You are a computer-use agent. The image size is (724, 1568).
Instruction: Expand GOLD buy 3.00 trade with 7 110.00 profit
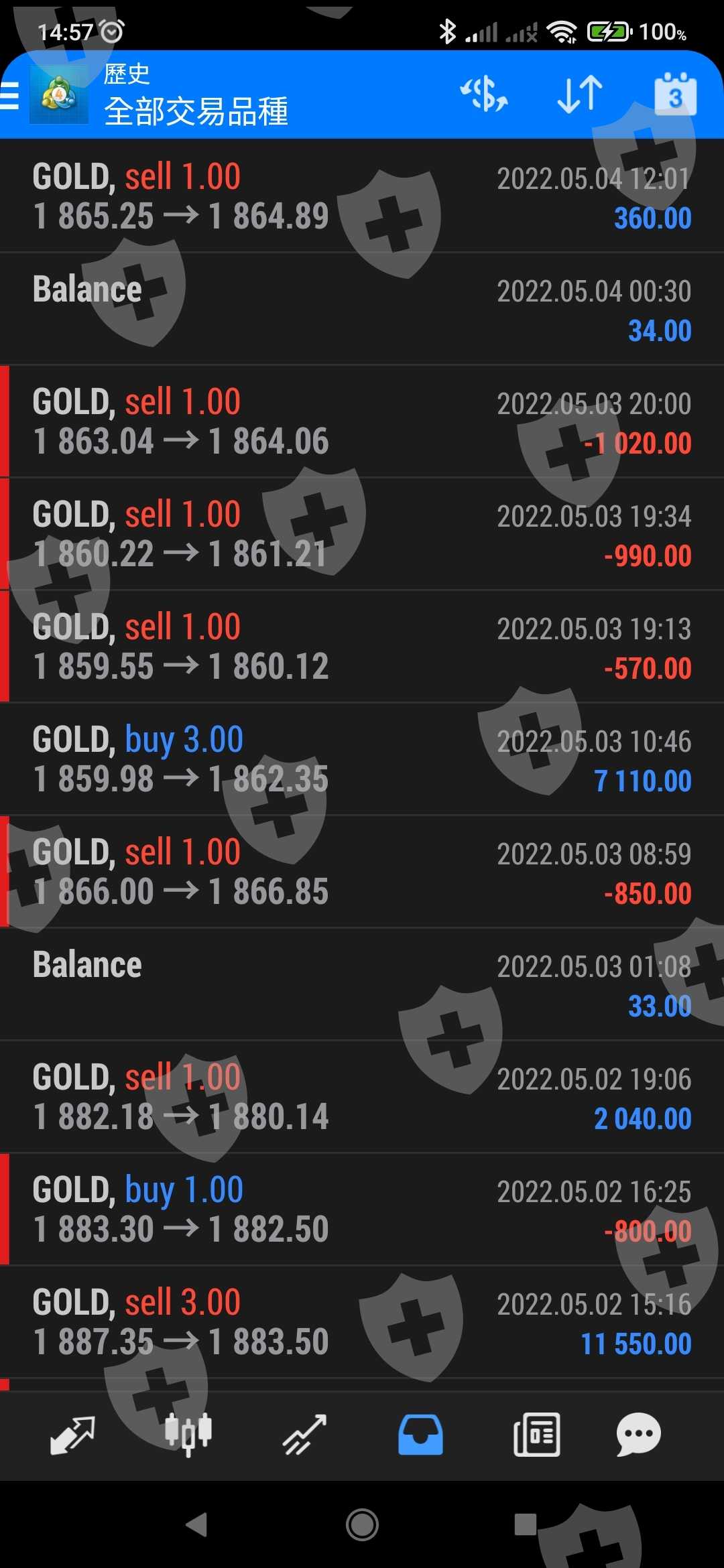coord(362,759)
